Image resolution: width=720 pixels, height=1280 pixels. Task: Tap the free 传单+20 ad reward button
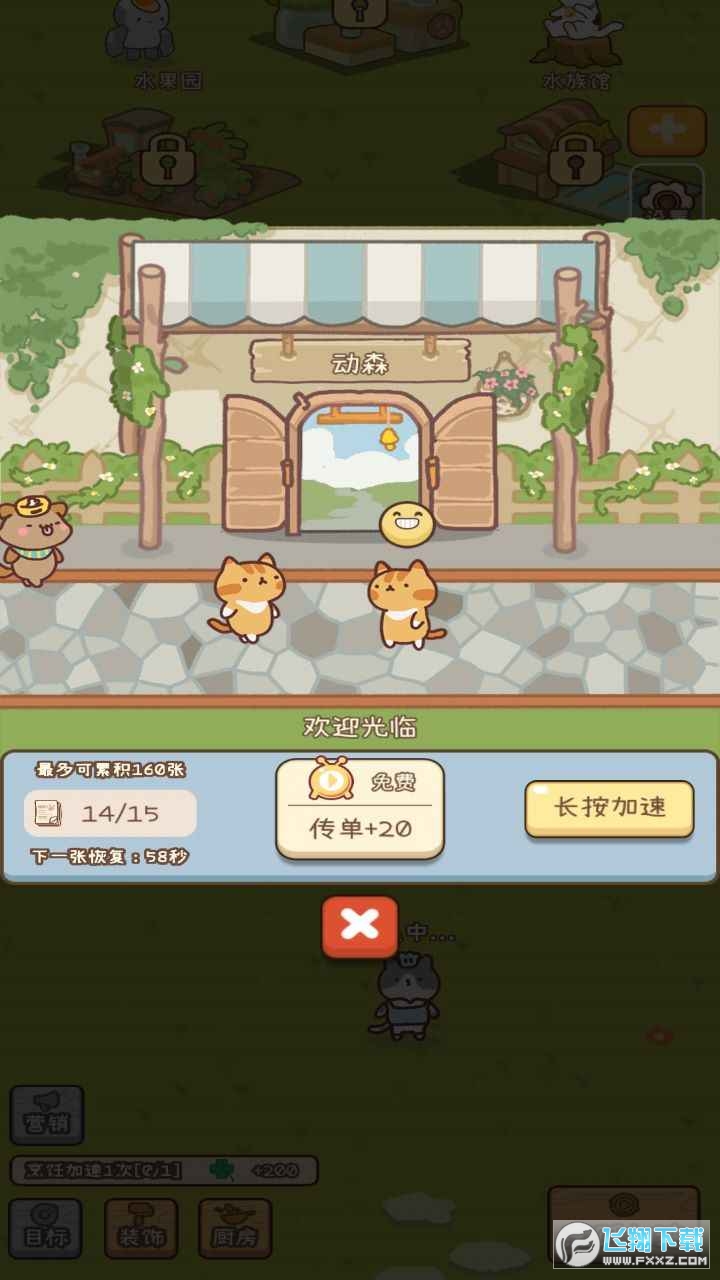360,808
